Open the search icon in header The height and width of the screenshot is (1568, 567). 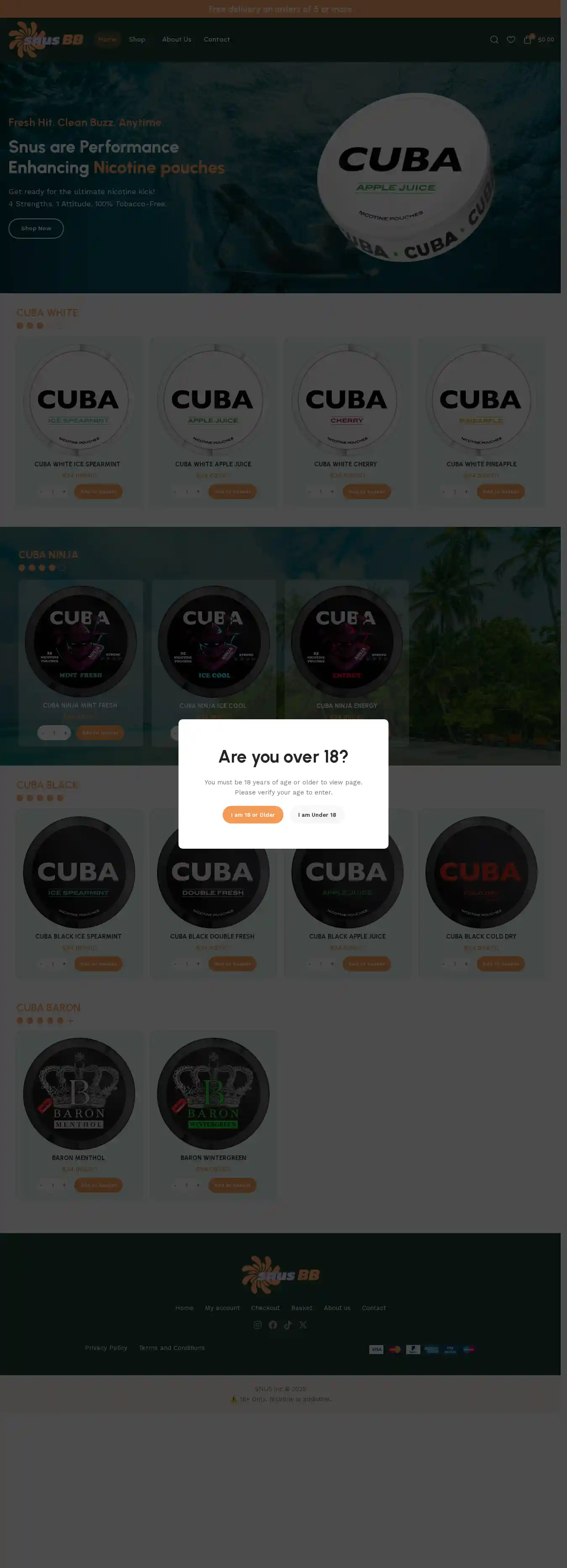coord(494,39)
